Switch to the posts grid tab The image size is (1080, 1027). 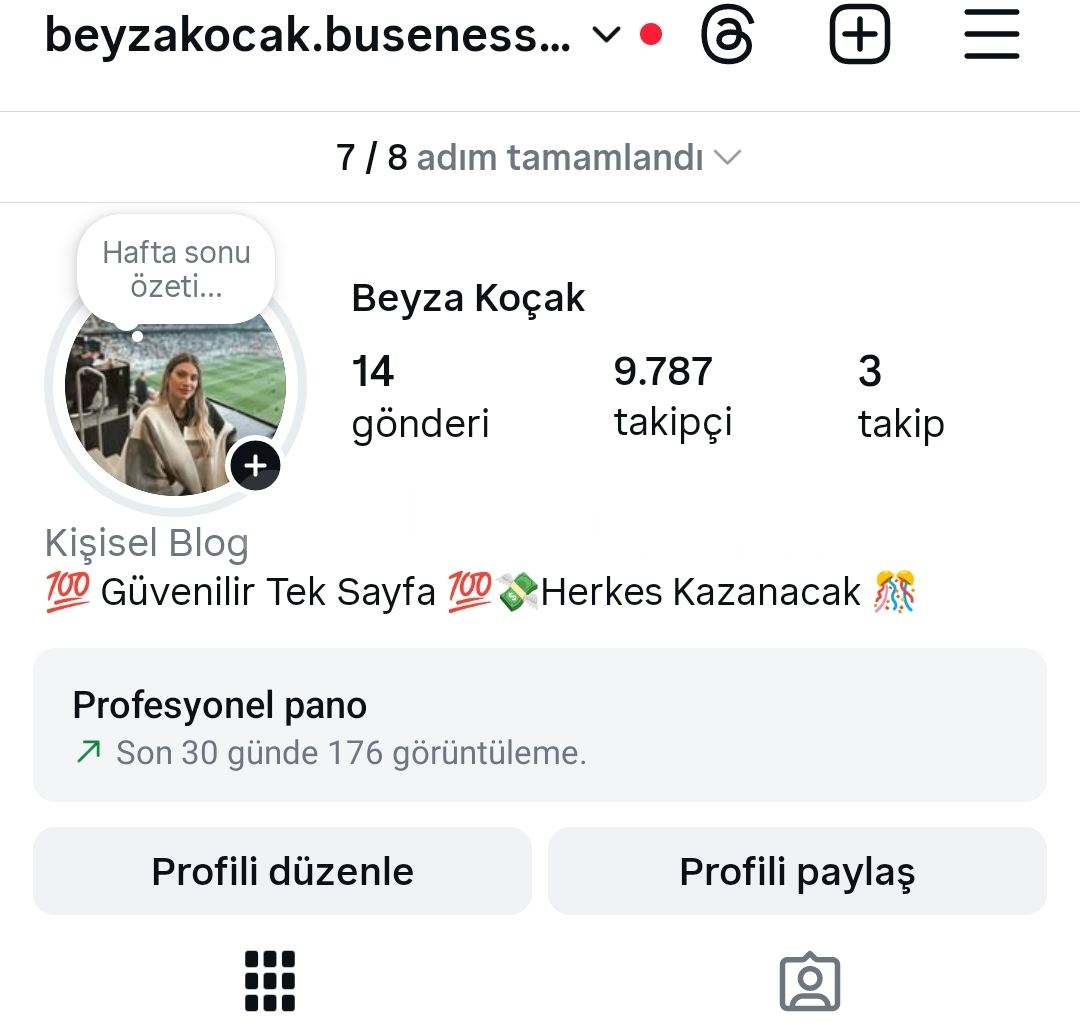click(270, 980)
